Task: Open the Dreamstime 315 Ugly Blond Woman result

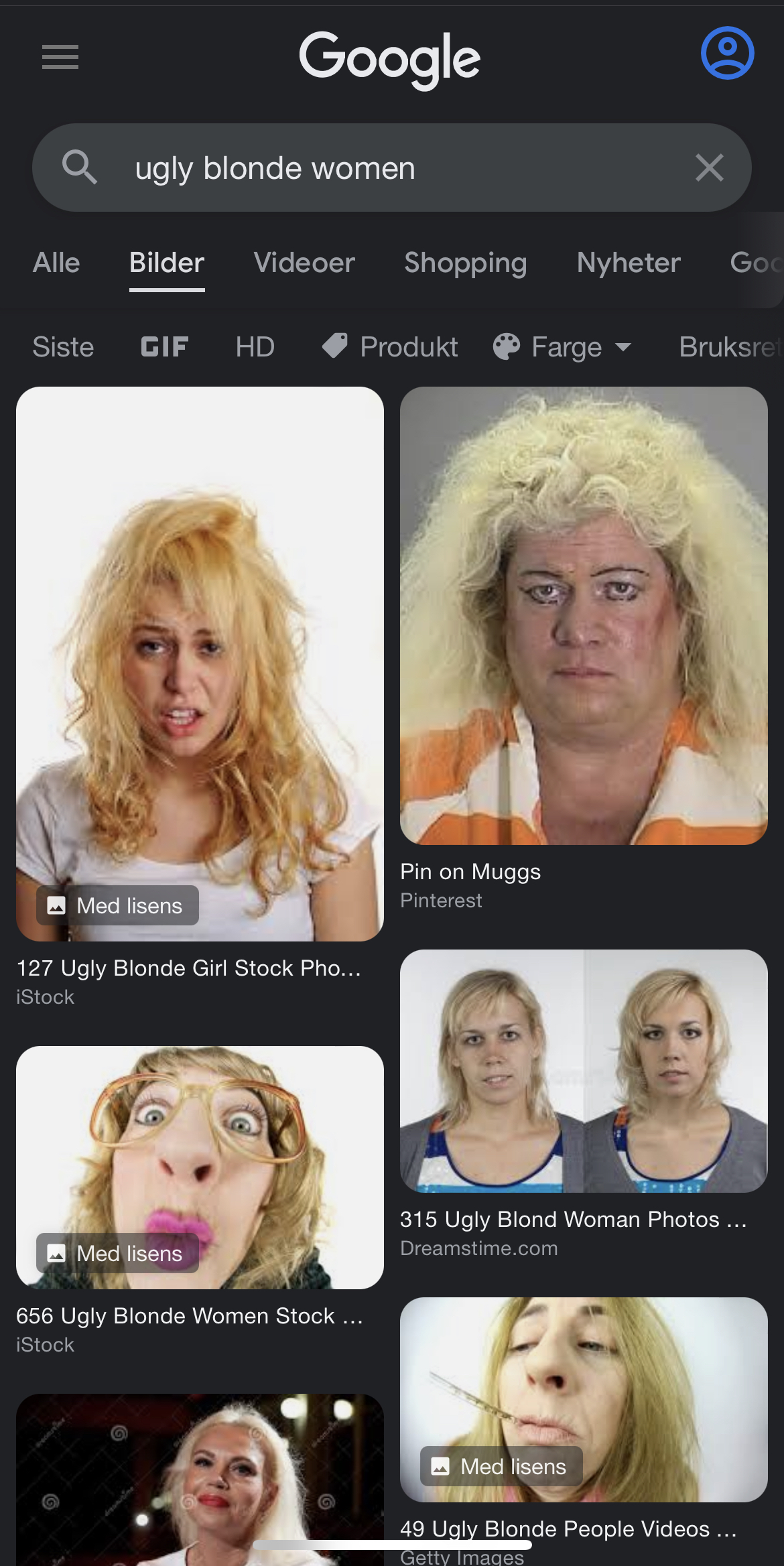Action: (584, 1071)
